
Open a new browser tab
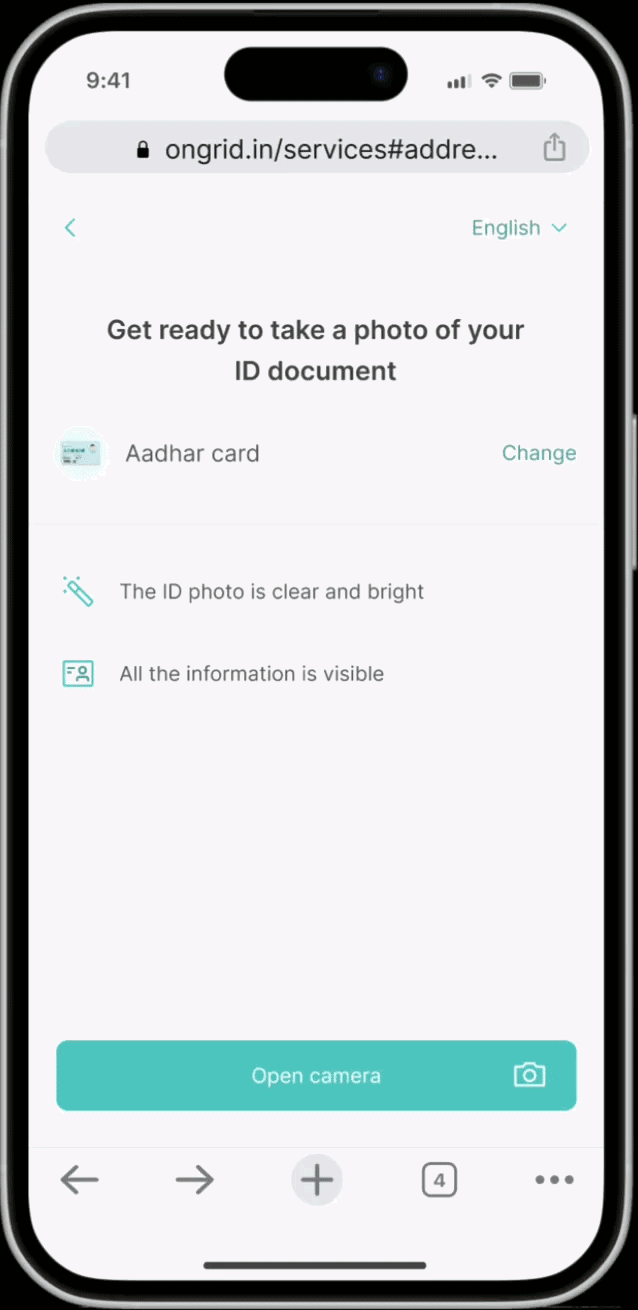(317, 1180)
